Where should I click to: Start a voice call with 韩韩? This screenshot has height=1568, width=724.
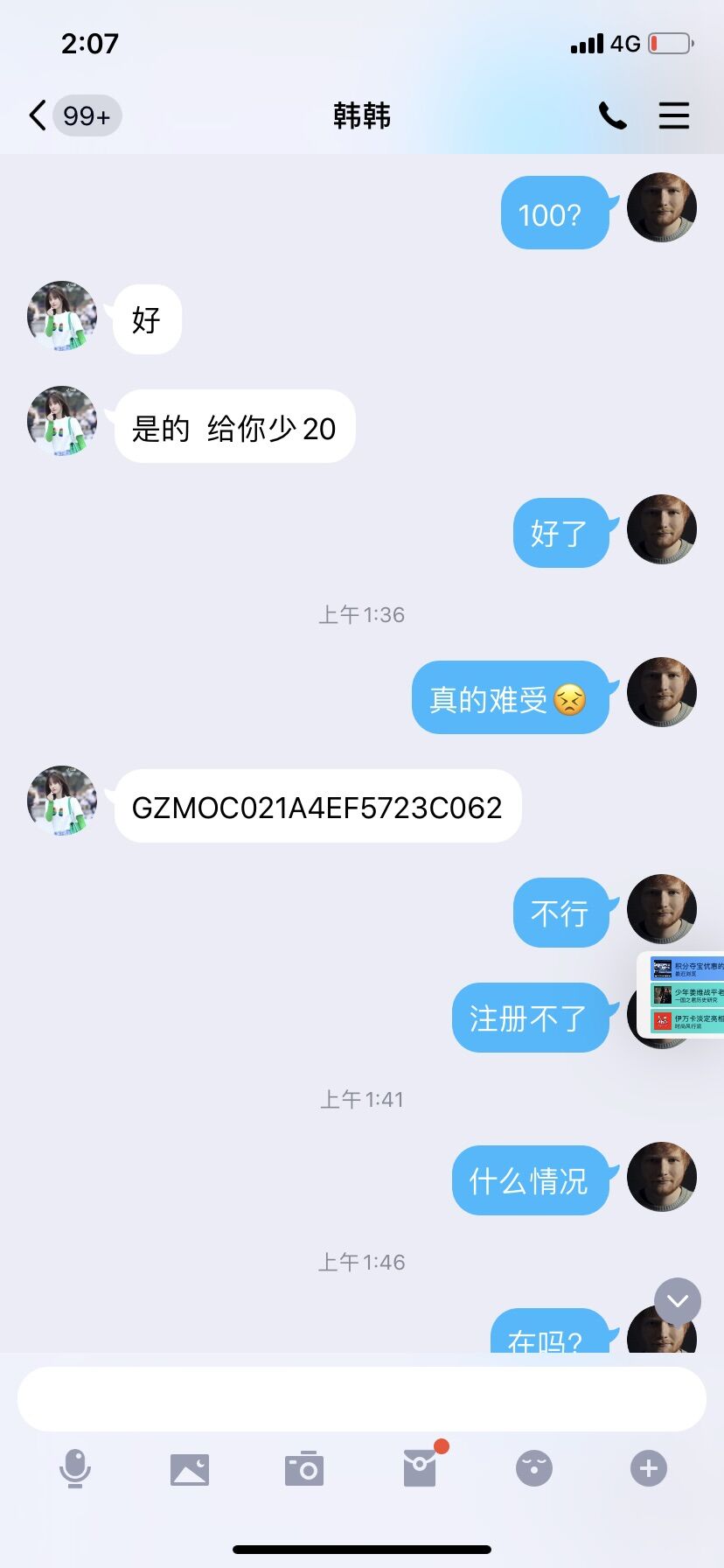(612, 115)
